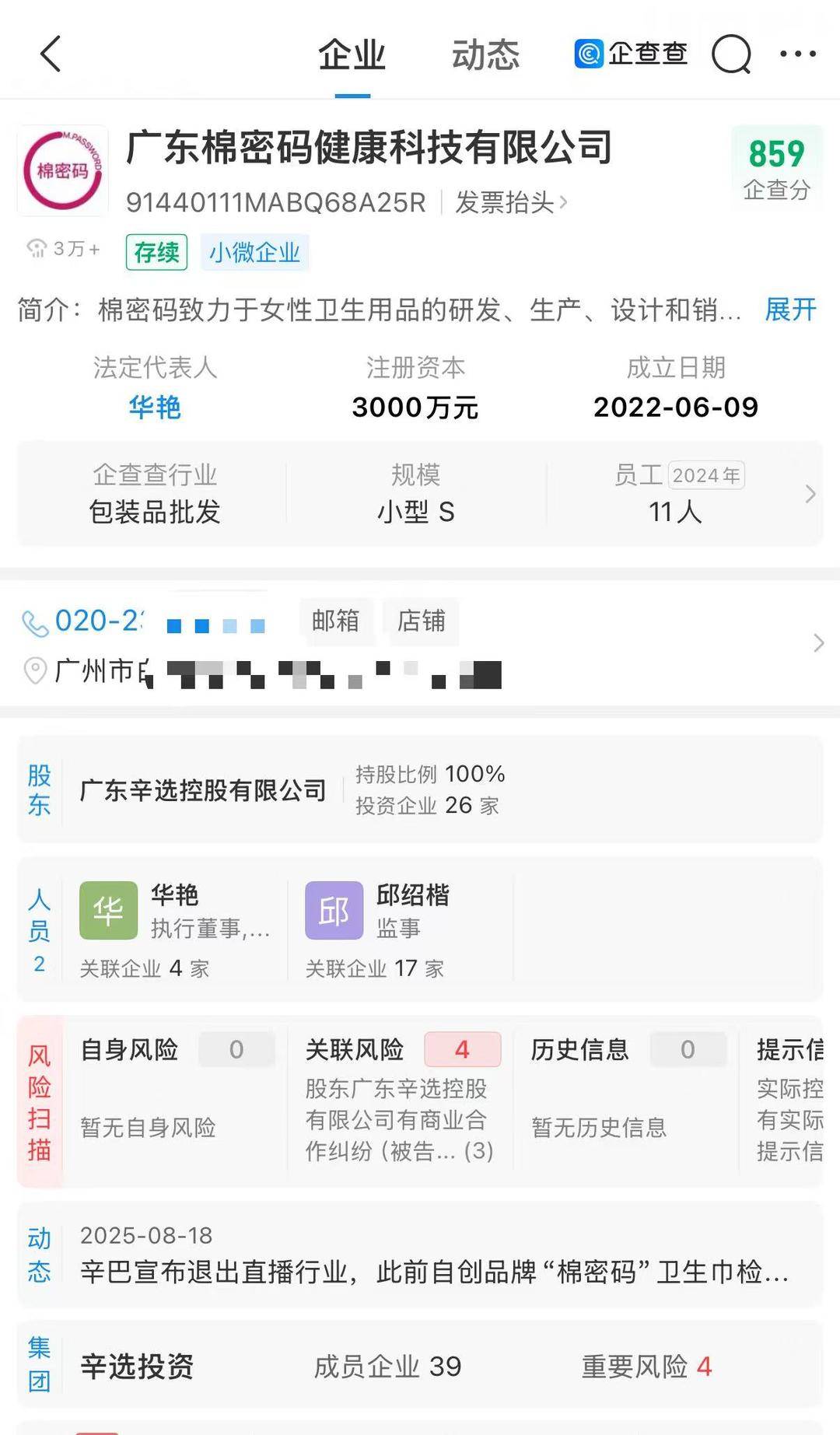840x1435 pixels.
Task: Open shareholder 广东辛选控股有限公司
Action: coord(203,790)
